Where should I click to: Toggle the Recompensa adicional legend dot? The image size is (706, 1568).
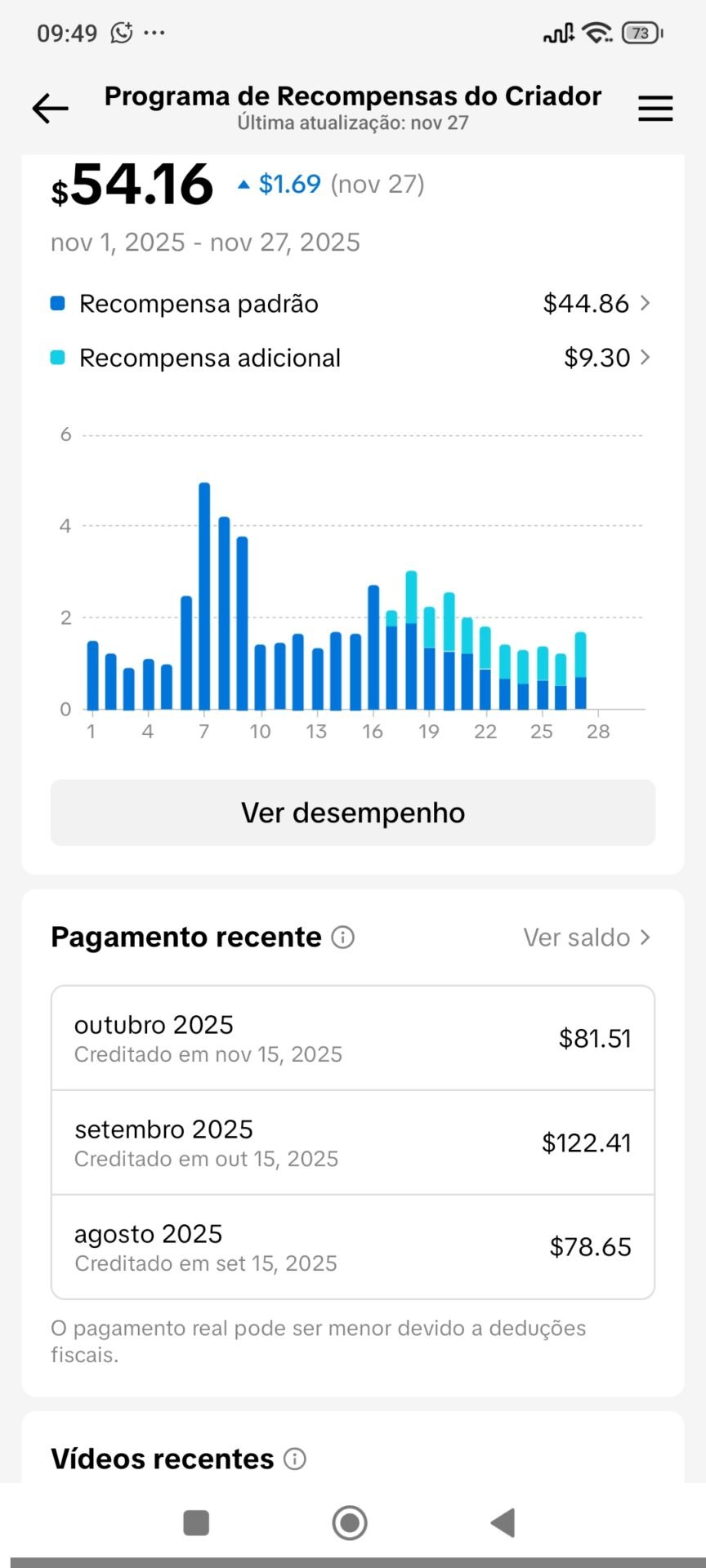point(56,357)
